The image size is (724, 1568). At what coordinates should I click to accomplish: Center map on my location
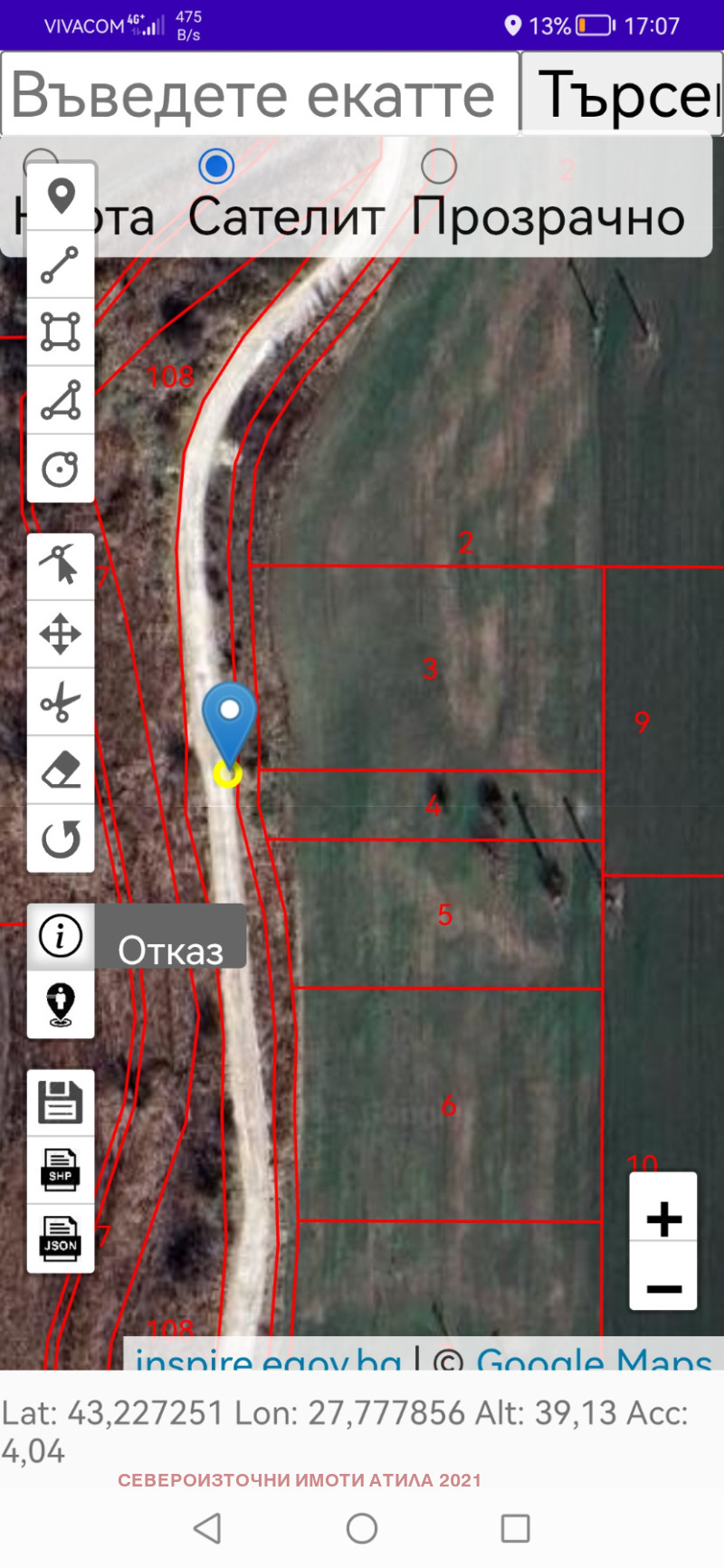[x=61, y=1005]
